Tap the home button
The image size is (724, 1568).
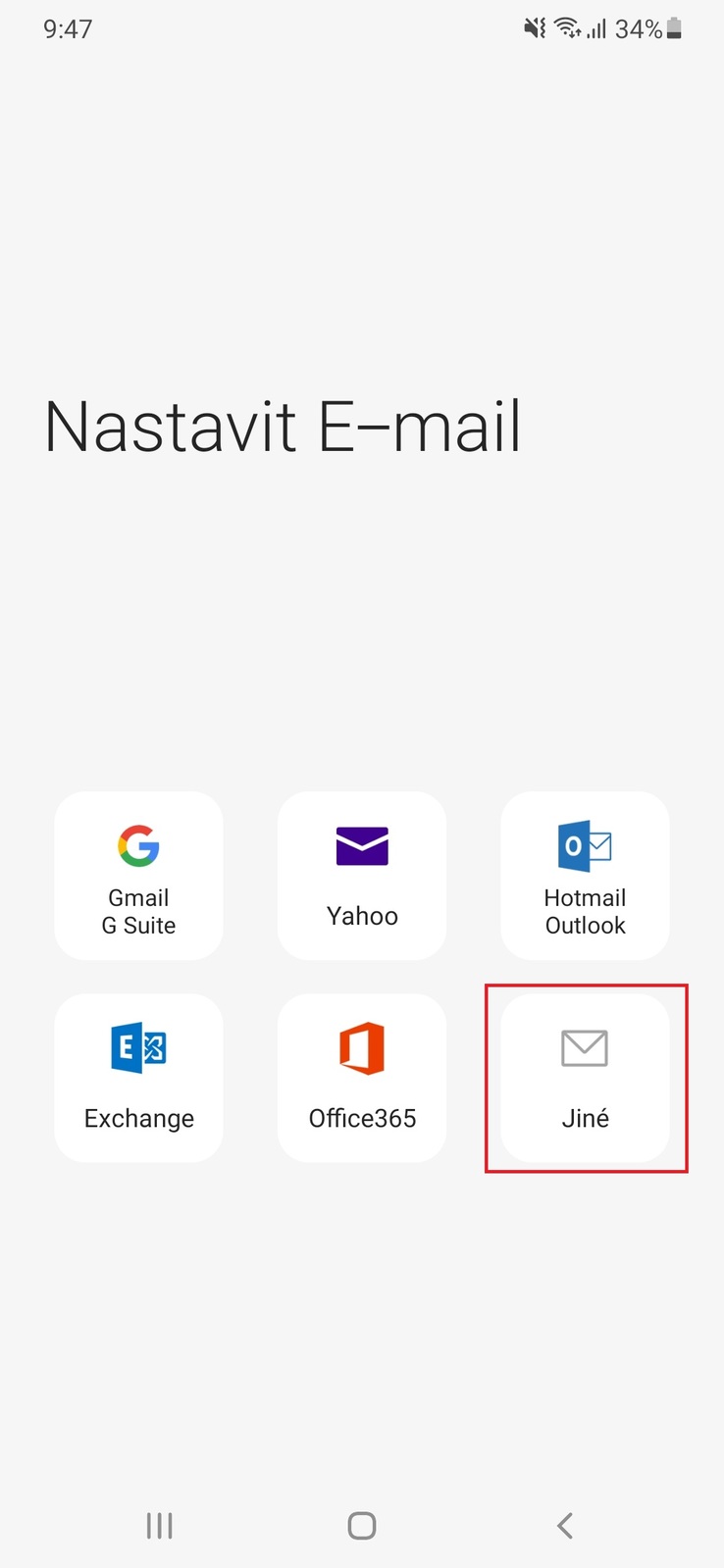[x=362, y=1525]
